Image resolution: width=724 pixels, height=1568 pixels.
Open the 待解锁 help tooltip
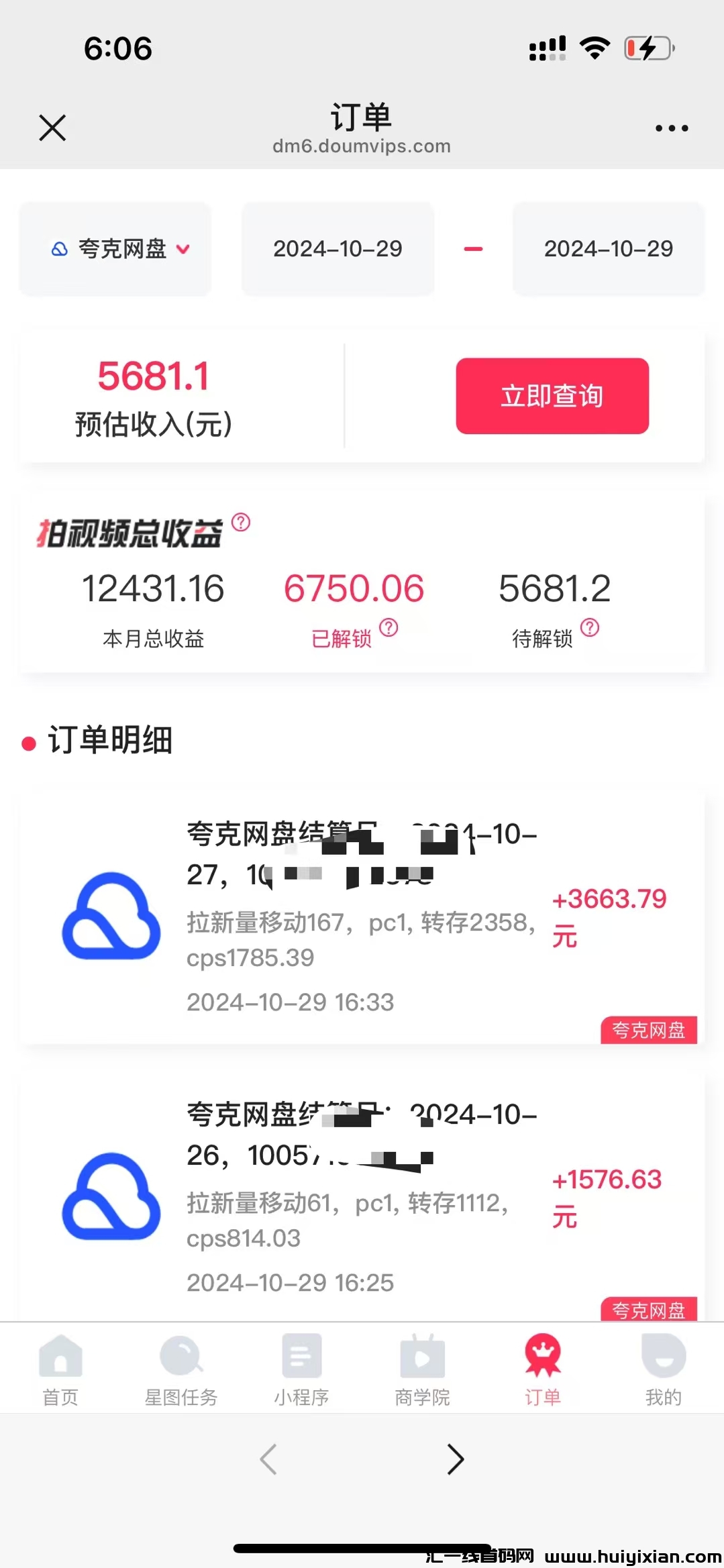point(590,628)
